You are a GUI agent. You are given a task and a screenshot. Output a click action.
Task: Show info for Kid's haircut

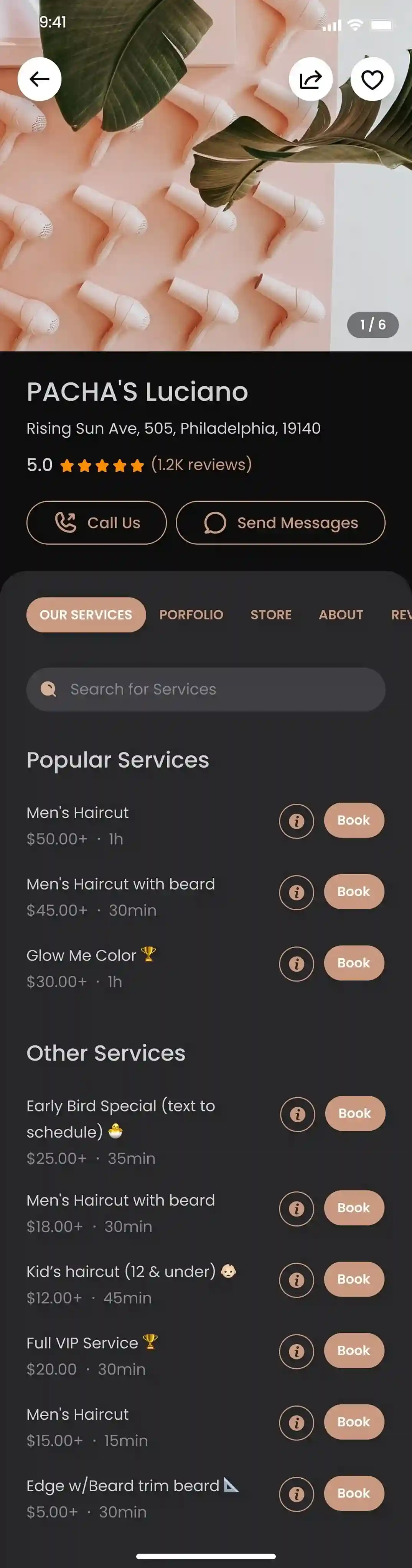point(296,1279)
